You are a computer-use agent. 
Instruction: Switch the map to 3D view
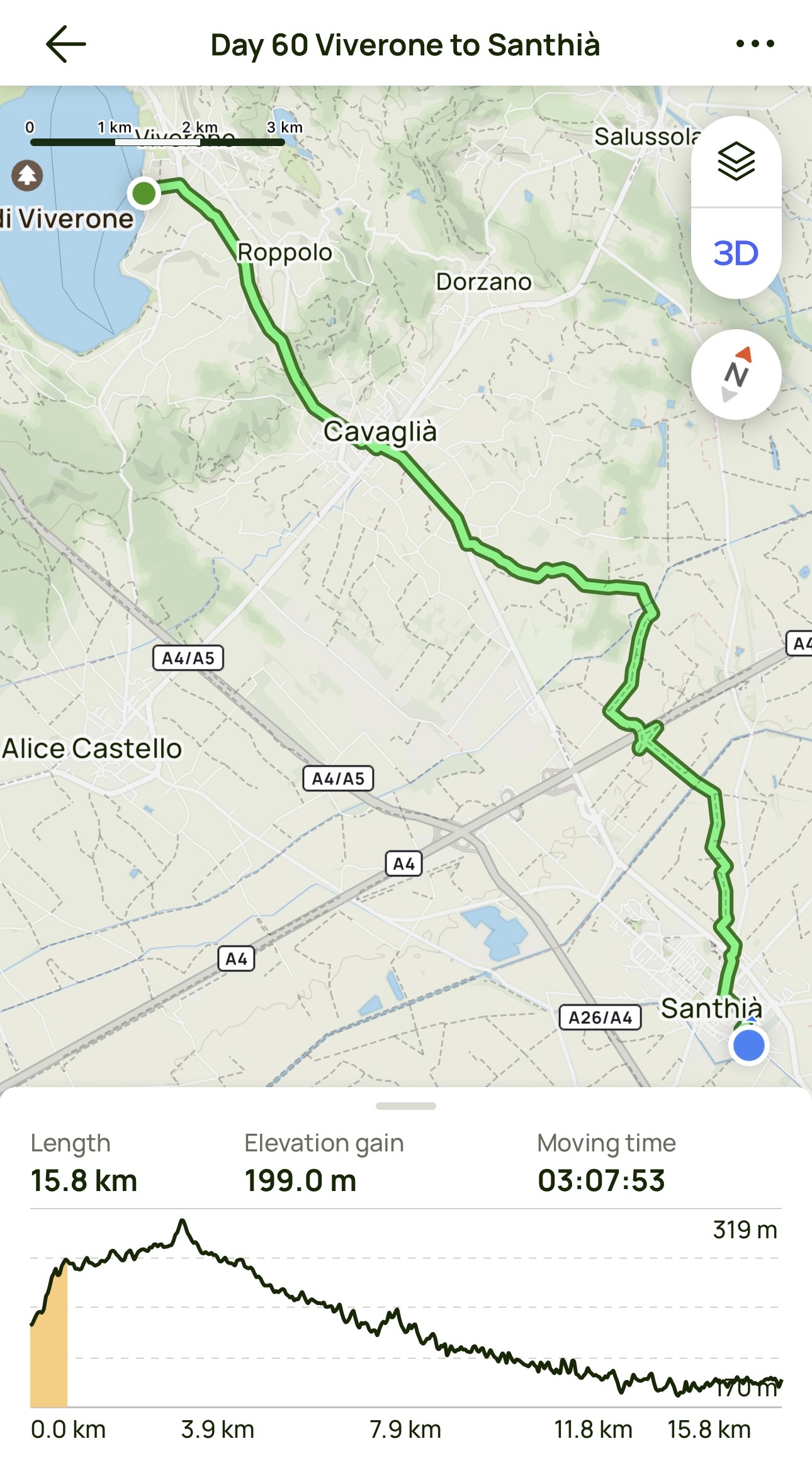pos(736,253)
